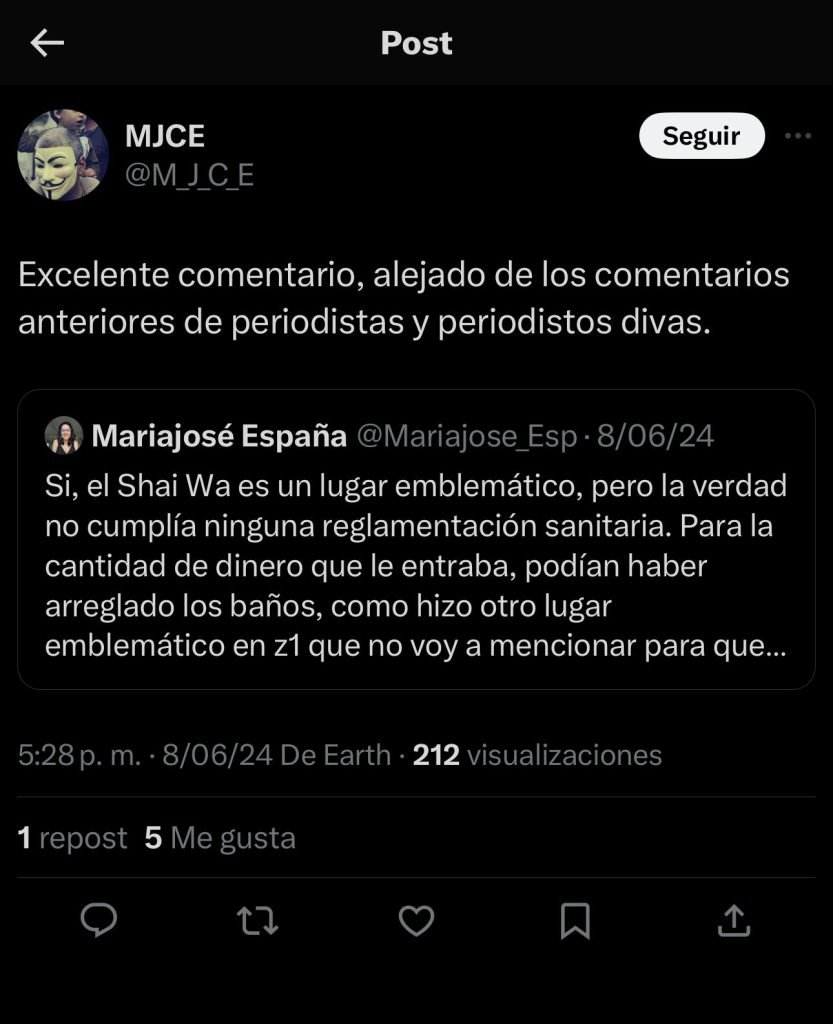Bookmark this post
The width and height of the screenshot is (833, 1024).
coord(575,920)
